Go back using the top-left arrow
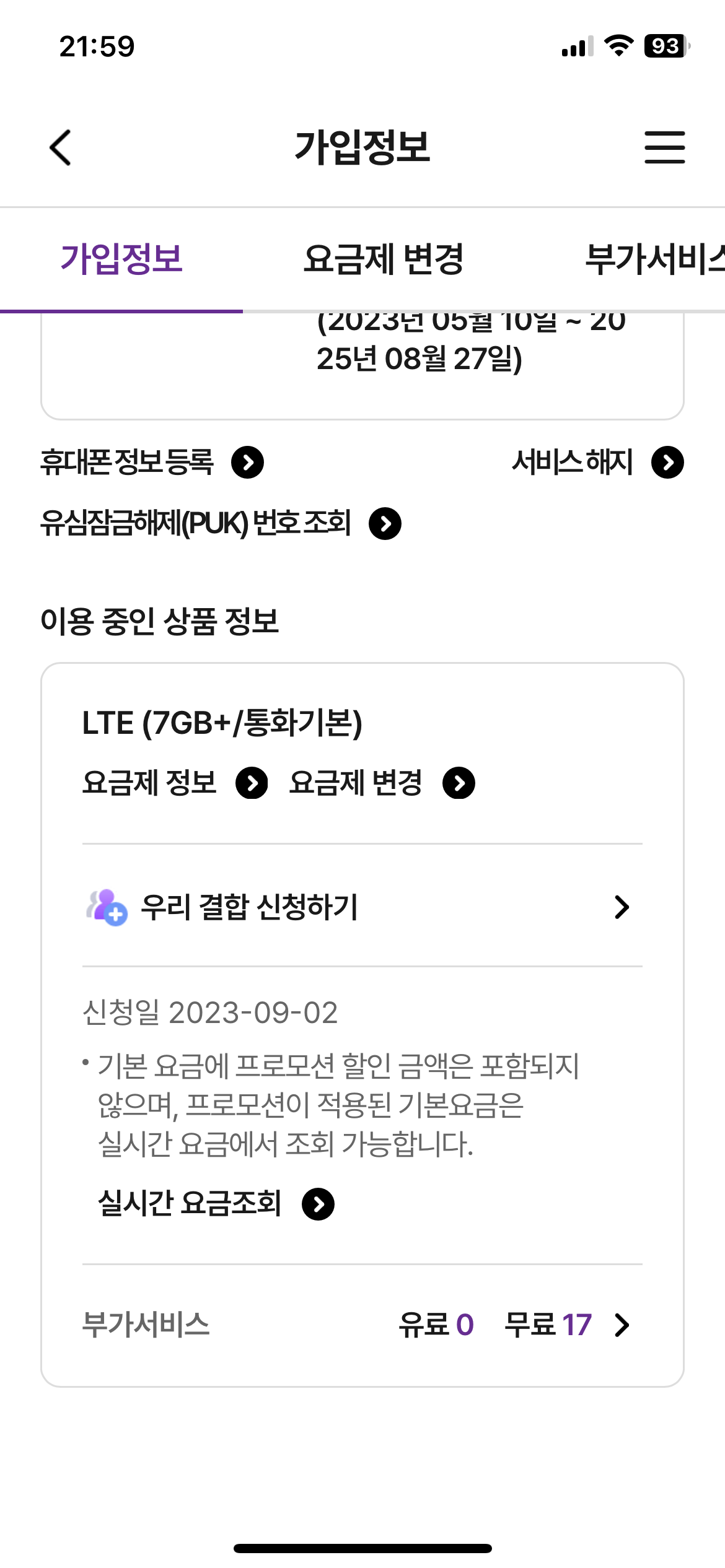 [x=60, y=147]
